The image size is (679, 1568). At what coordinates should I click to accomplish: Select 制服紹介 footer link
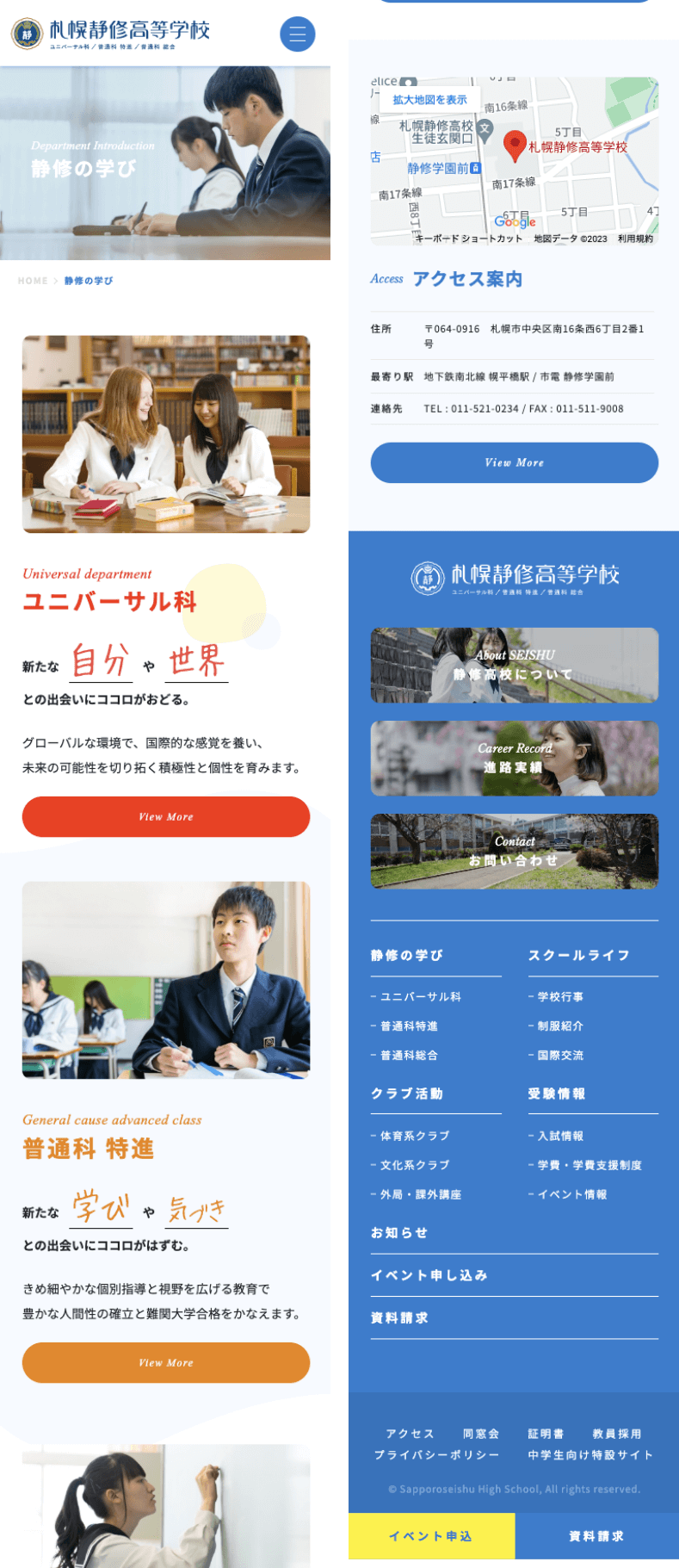[x=560, y=1026]
